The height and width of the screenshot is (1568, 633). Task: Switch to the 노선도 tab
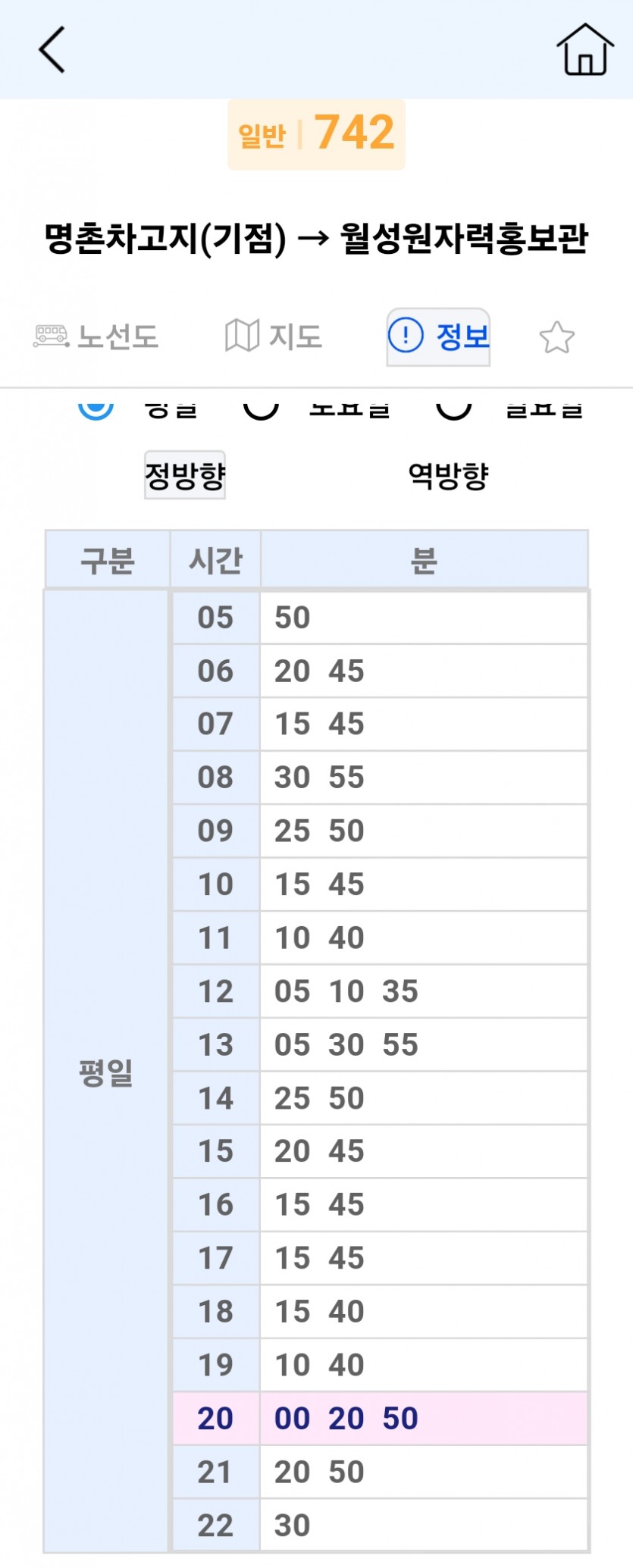pos(96,336)
